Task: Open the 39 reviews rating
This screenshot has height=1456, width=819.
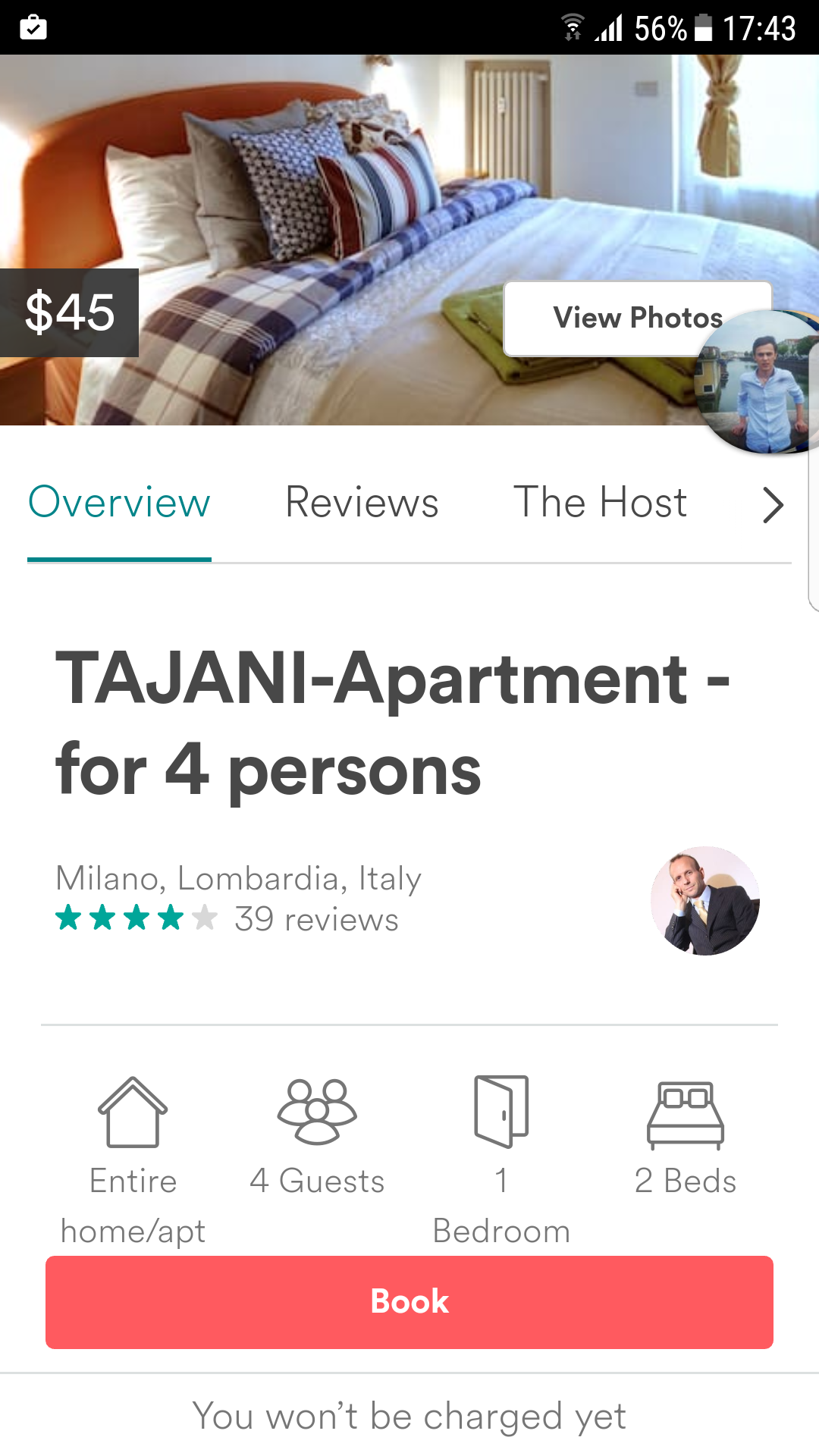Action: [x=227, y=919]
